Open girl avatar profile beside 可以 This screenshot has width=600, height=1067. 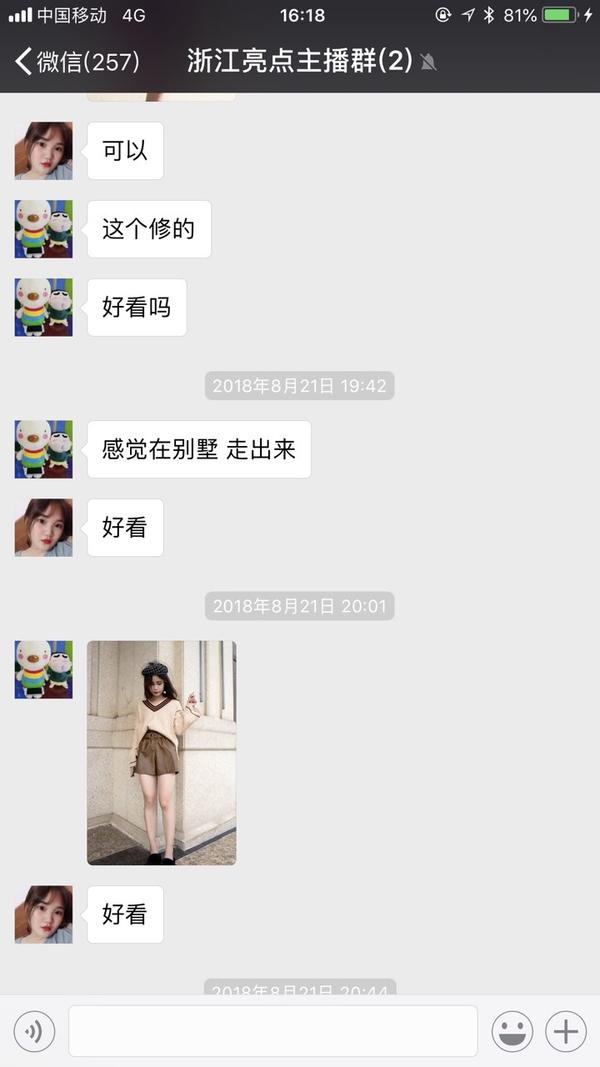tap(44, 151)
